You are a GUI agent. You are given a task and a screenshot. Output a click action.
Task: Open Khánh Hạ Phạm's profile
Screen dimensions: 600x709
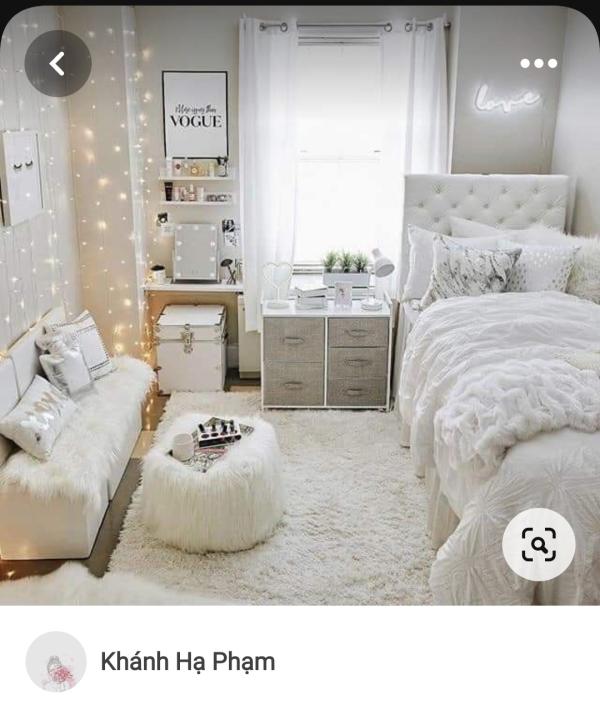pyautogui.click(x=187, y=661)
